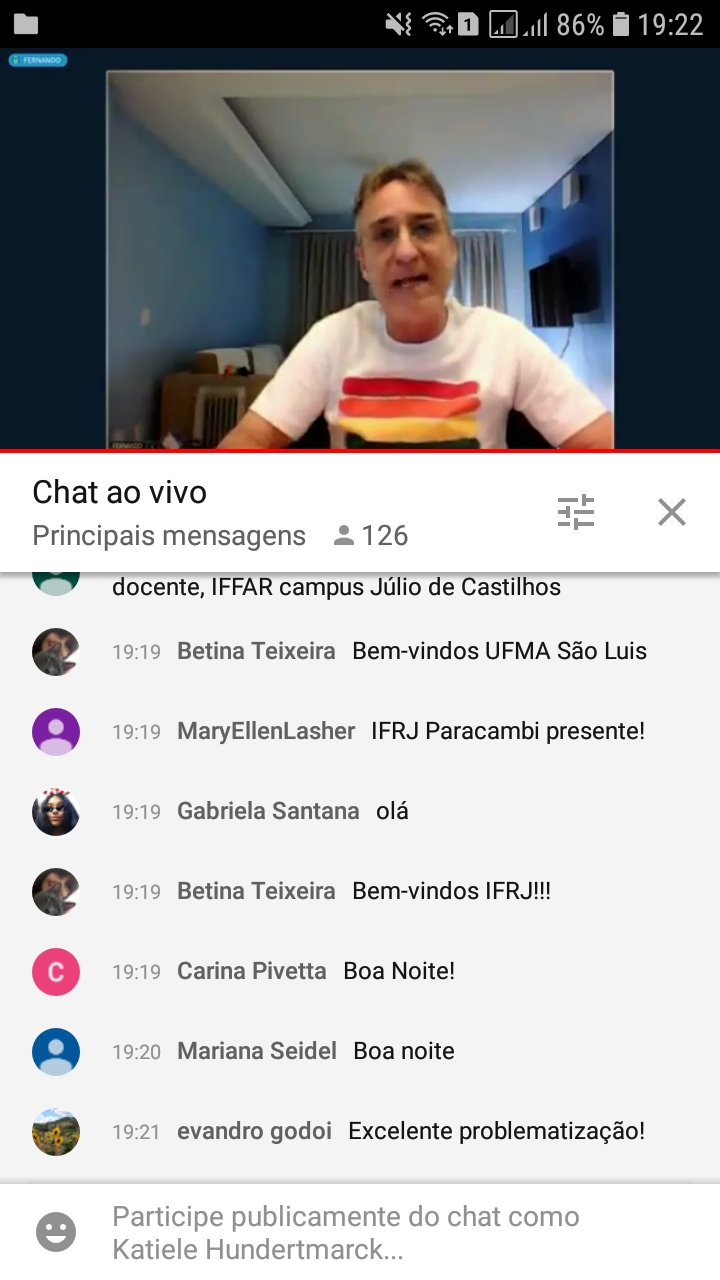Close the live chat panel
This screenshot has width=720, height=1280.
pos(671,512)
